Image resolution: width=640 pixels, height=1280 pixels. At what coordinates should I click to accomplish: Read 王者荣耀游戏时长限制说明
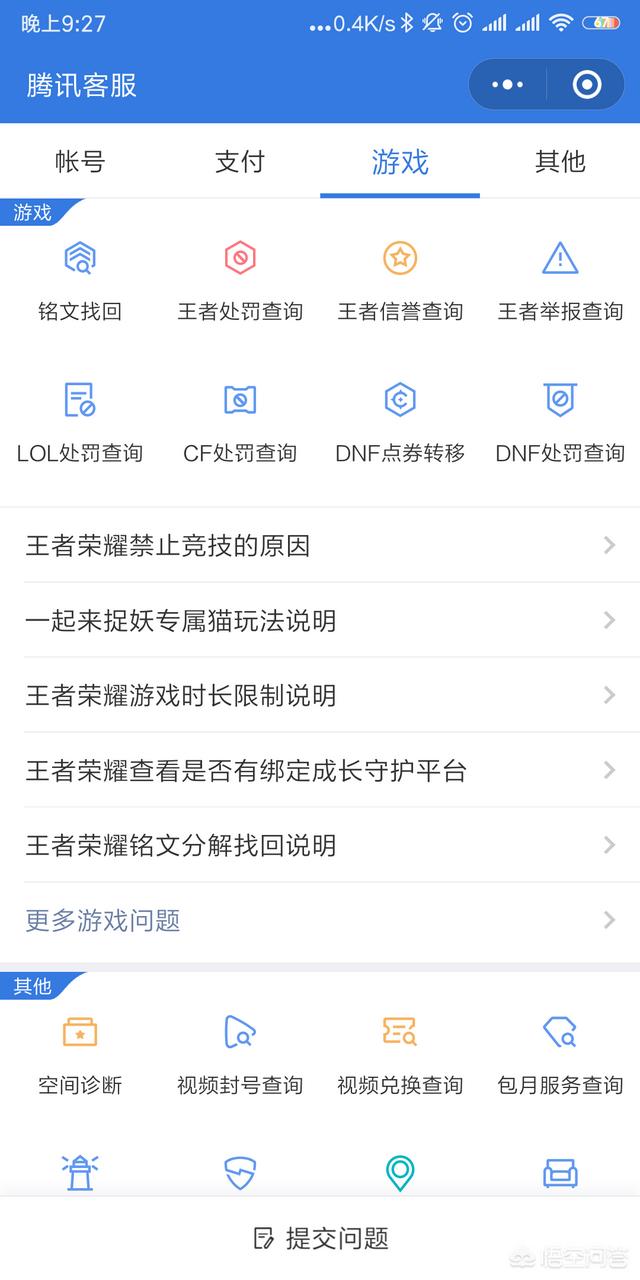pos(320,696)
